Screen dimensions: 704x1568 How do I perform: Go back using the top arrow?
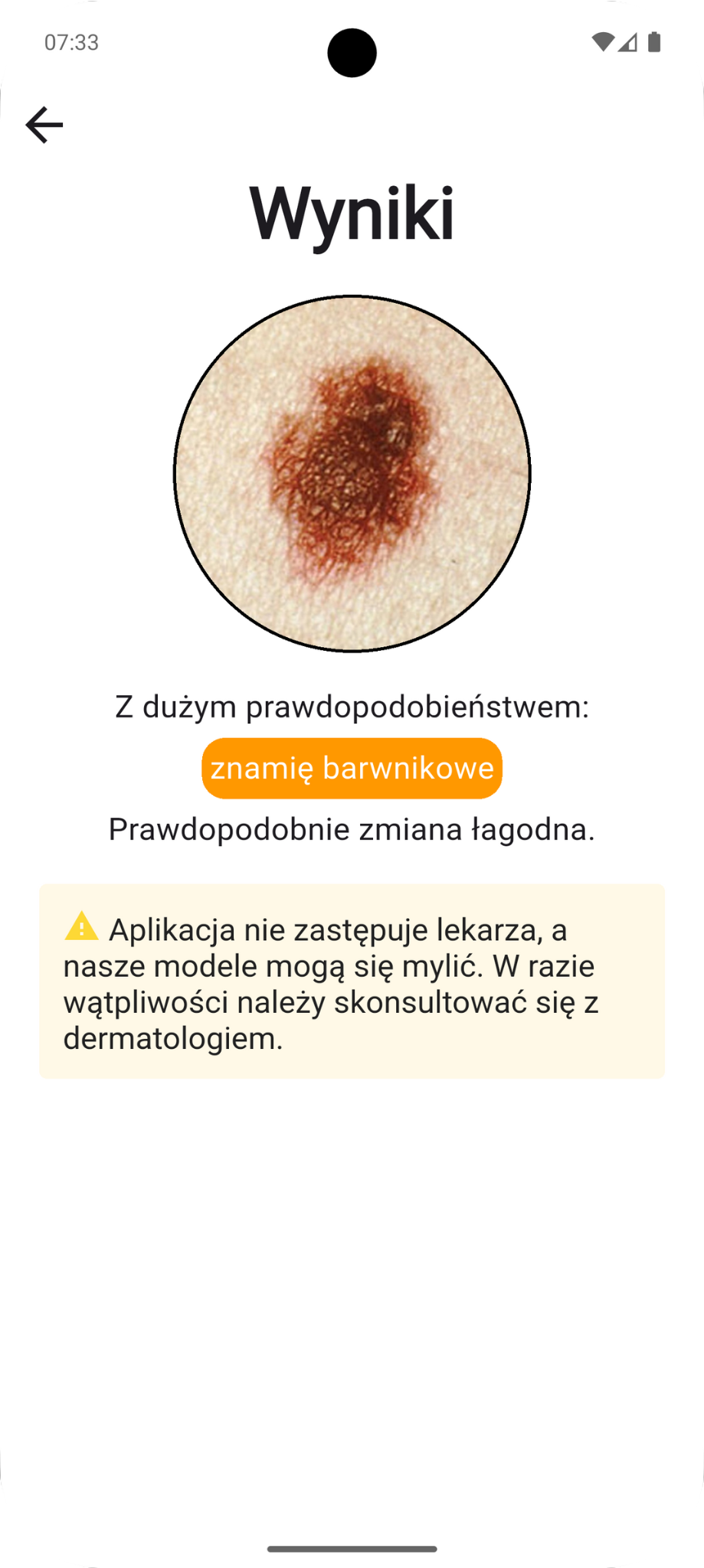[44, 125]
